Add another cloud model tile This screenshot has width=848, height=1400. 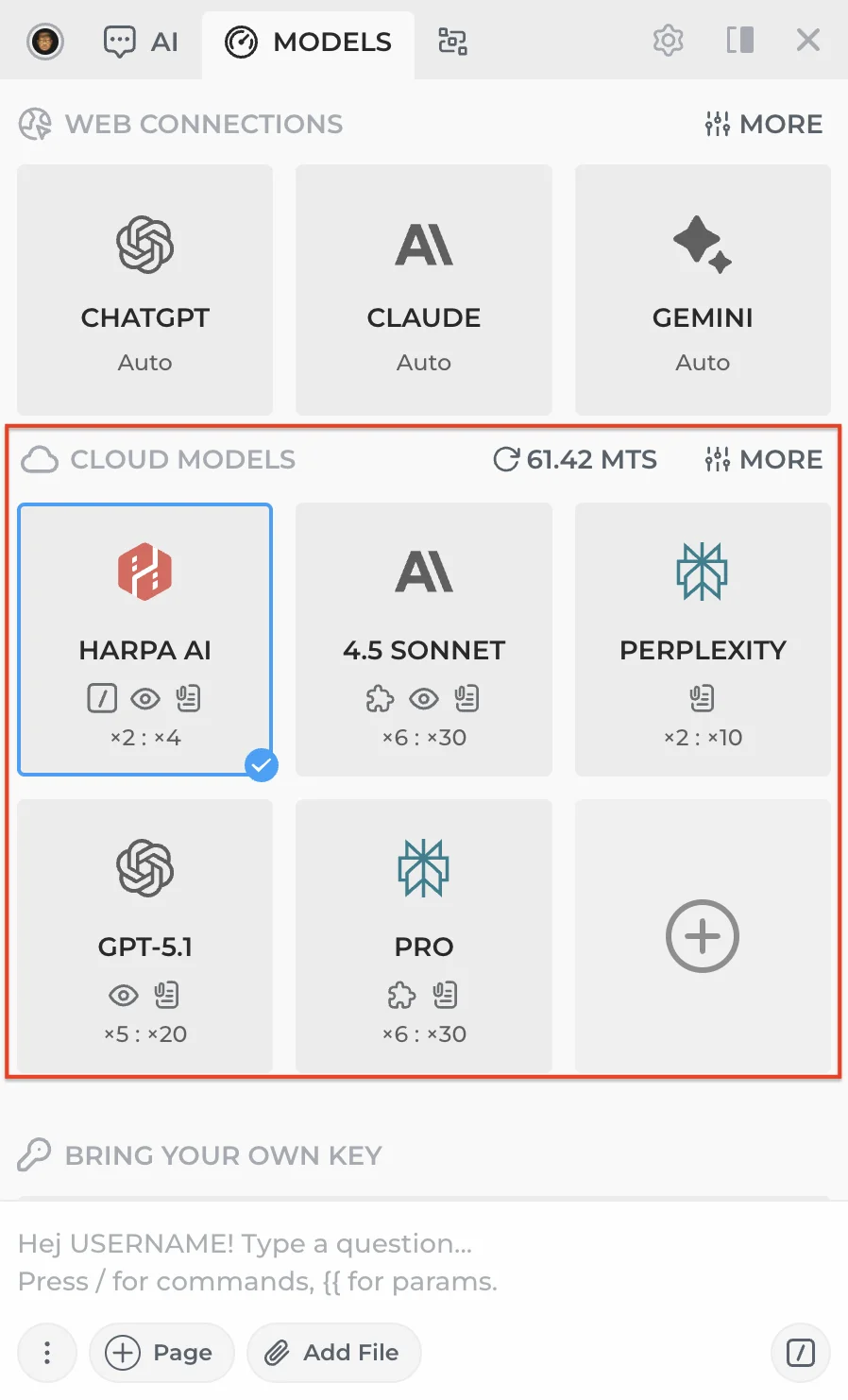(x=703, y=936)
